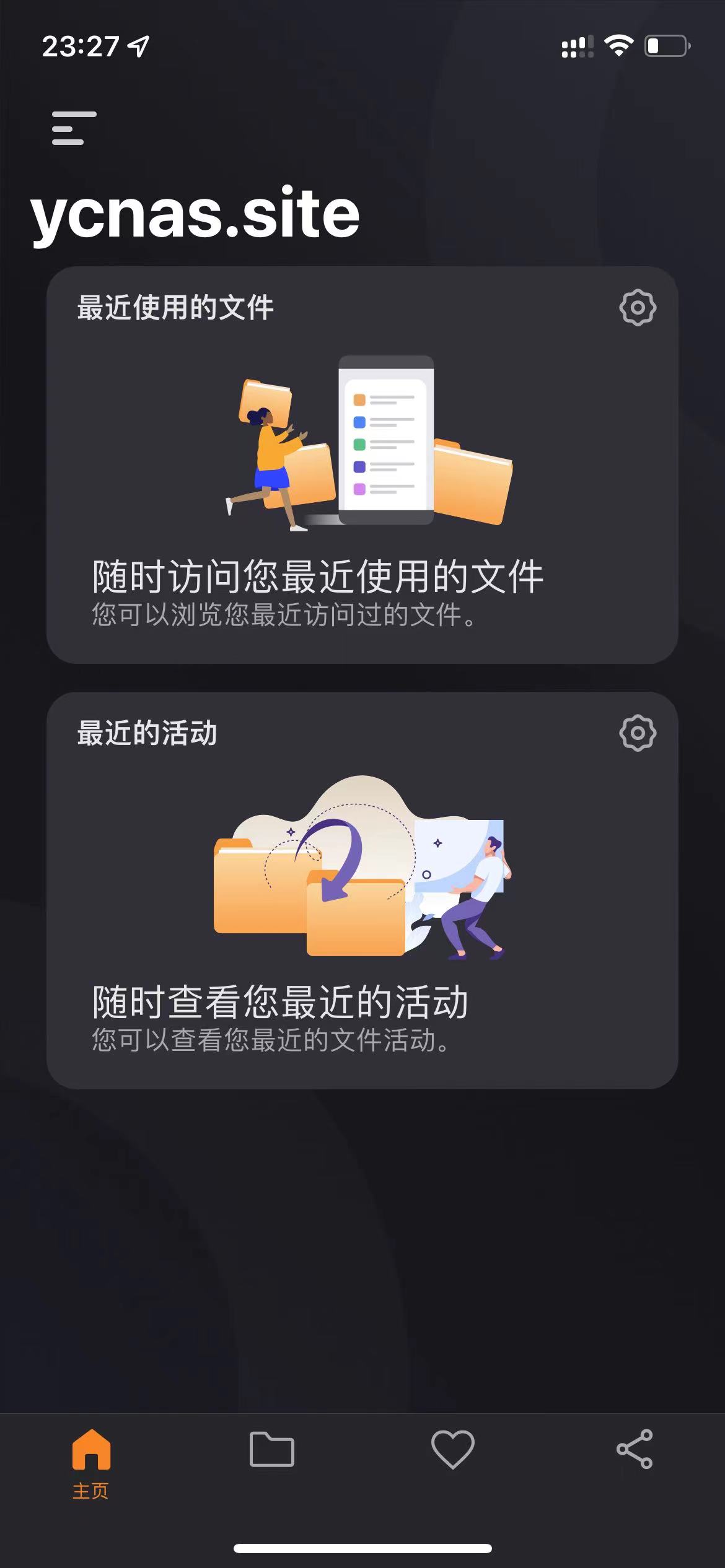Viewport: 725px width, 1568px height.
Task: Tap the Wi-Fi status icon
Action: pyautogui.click(x=618, y=45)
